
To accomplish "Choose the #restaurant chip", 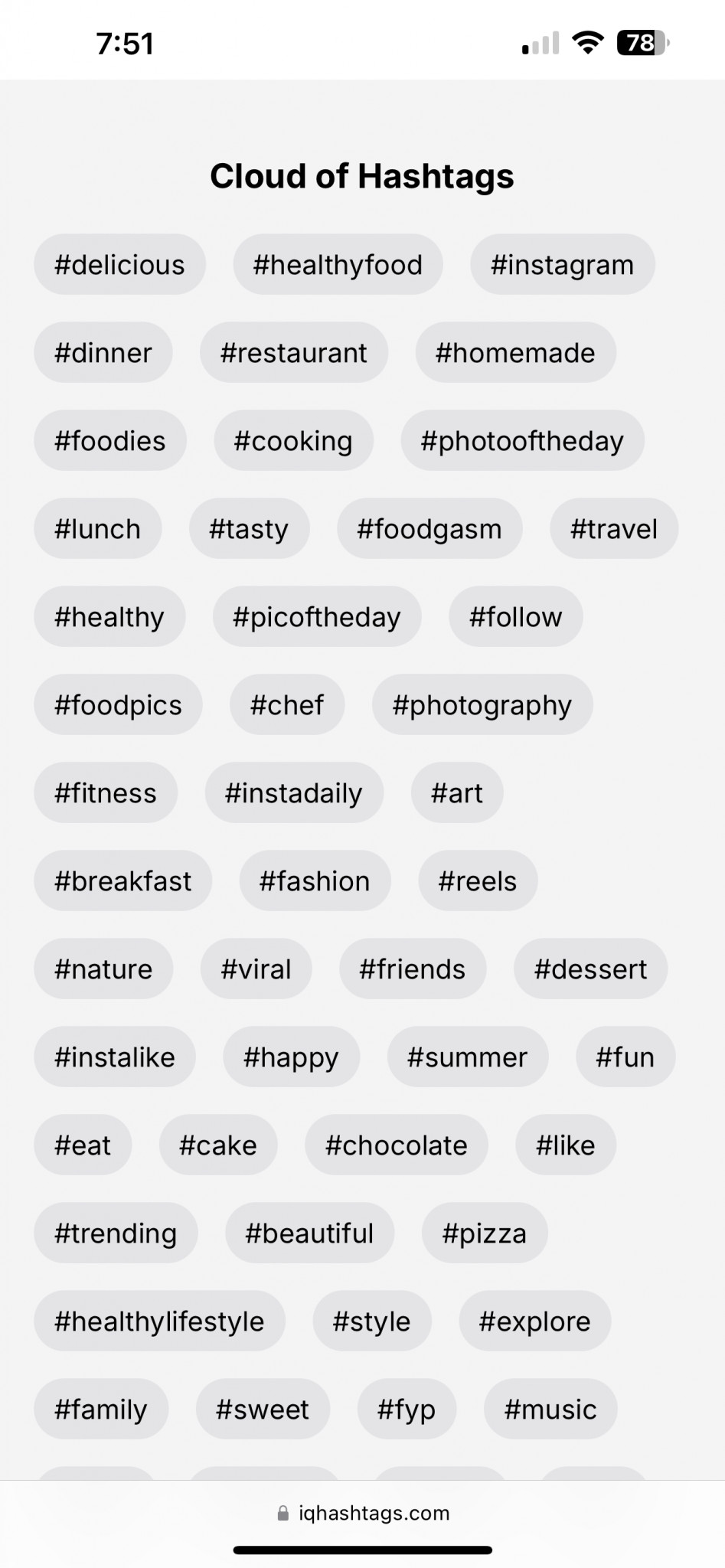I will [x=293, y=353].
